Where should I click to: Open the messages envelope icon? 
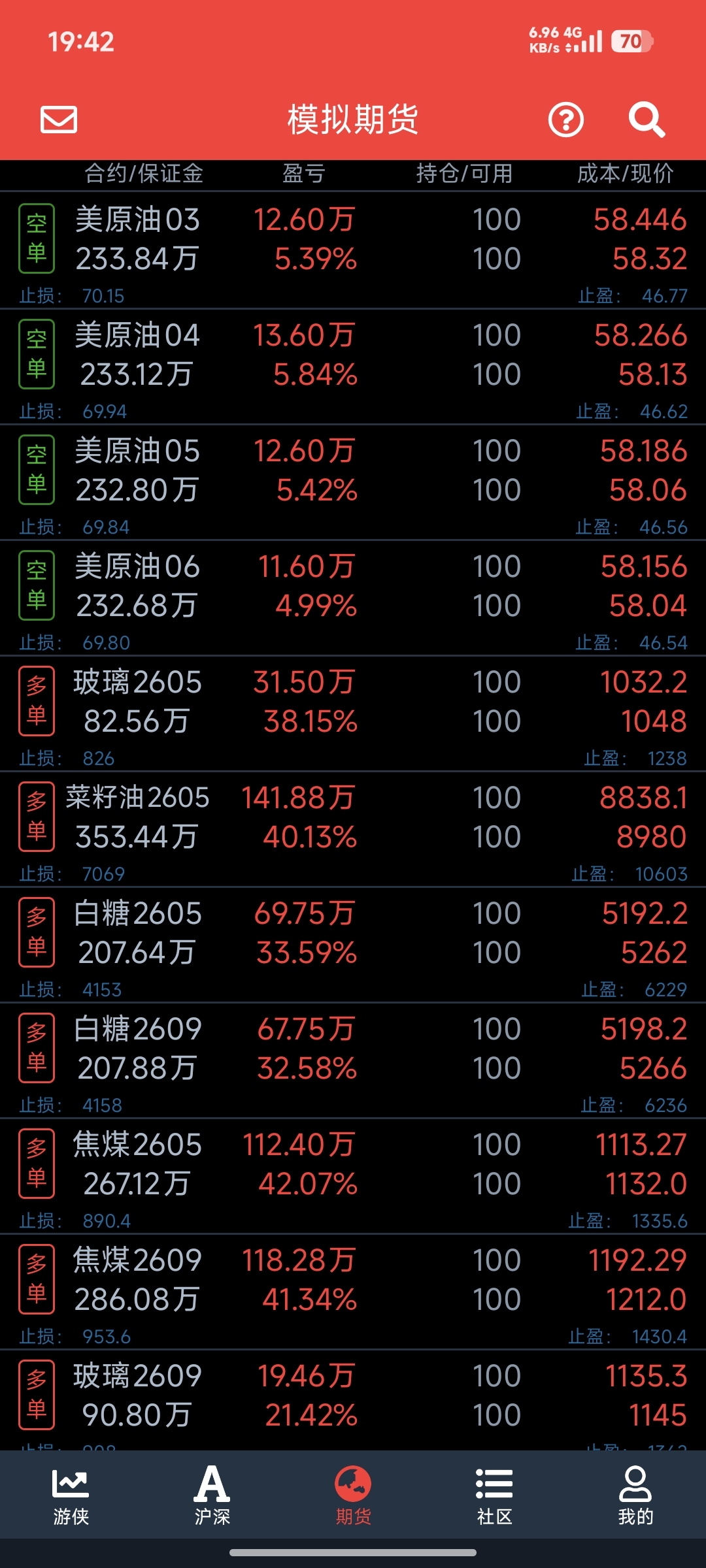tap(59, 120)
